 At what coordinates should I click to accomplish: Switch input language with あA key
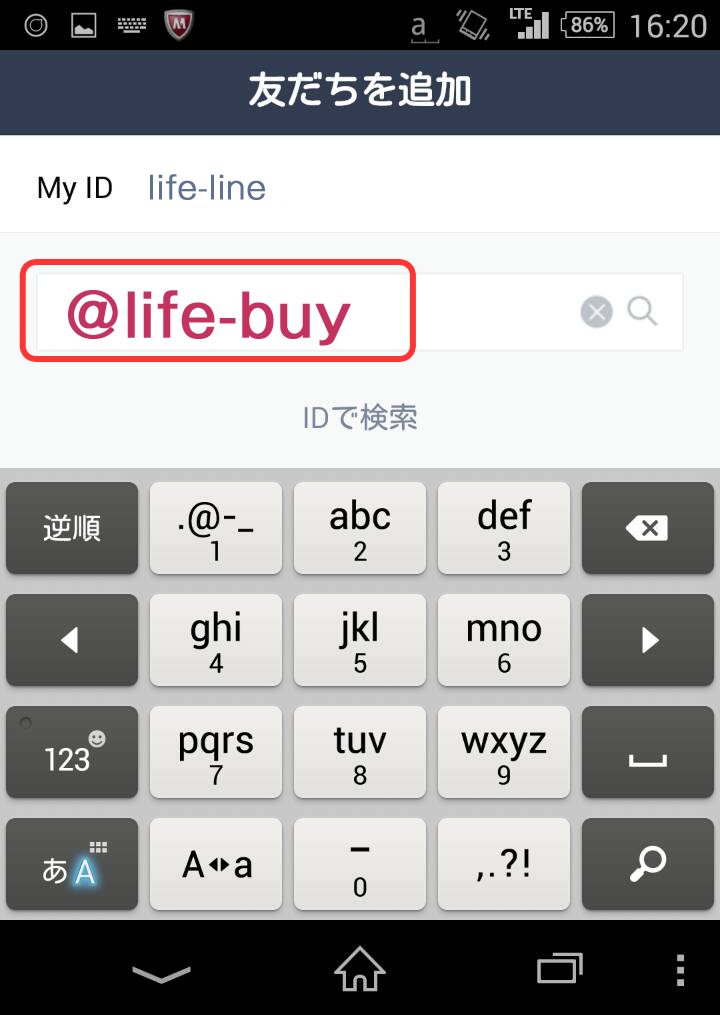point(72,864)
